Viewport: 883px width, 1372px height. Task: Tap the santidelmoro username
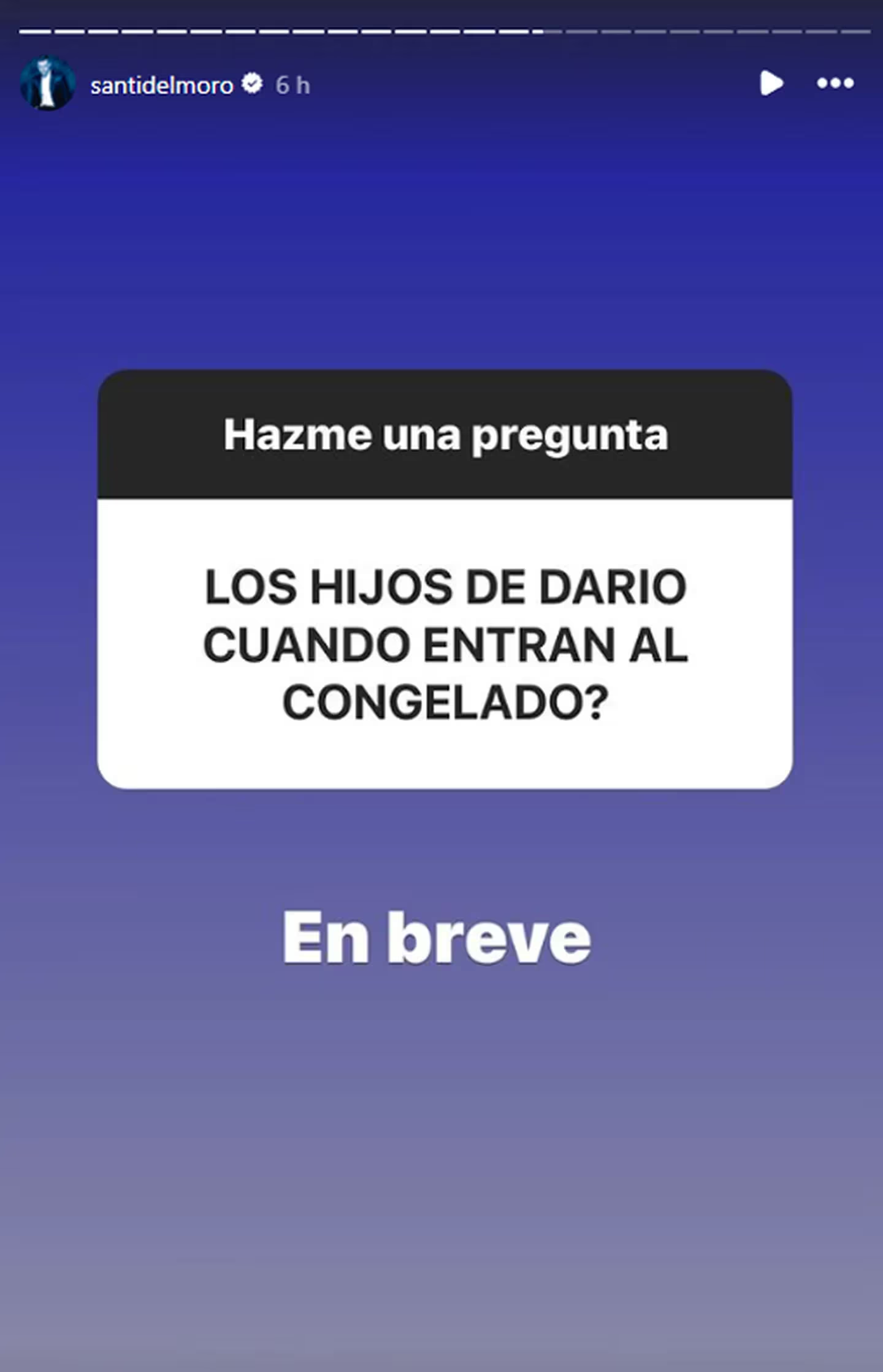click(x=162, y=86)
